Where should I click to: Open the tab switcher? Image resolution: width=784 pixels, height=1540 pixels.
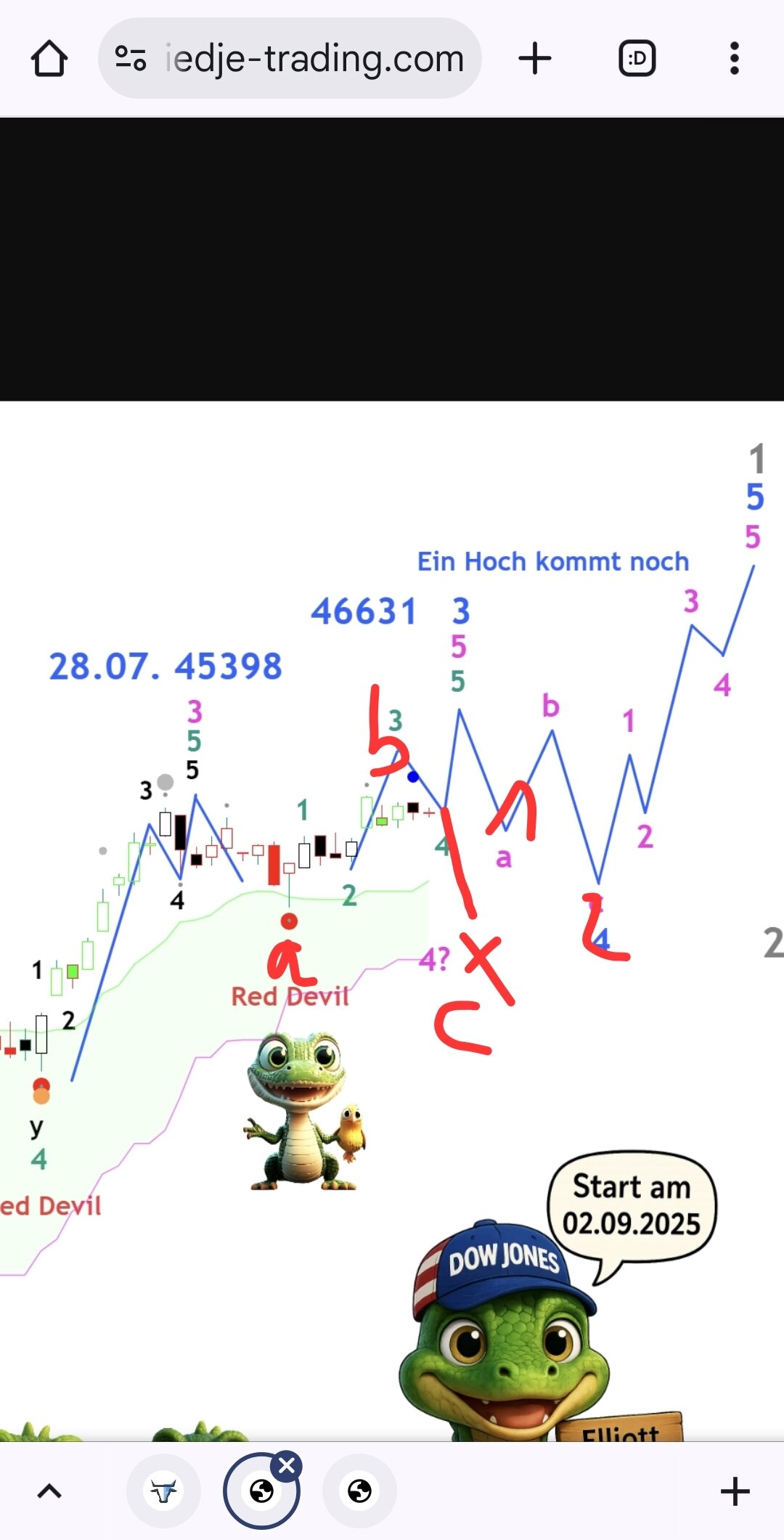(637, 59)
